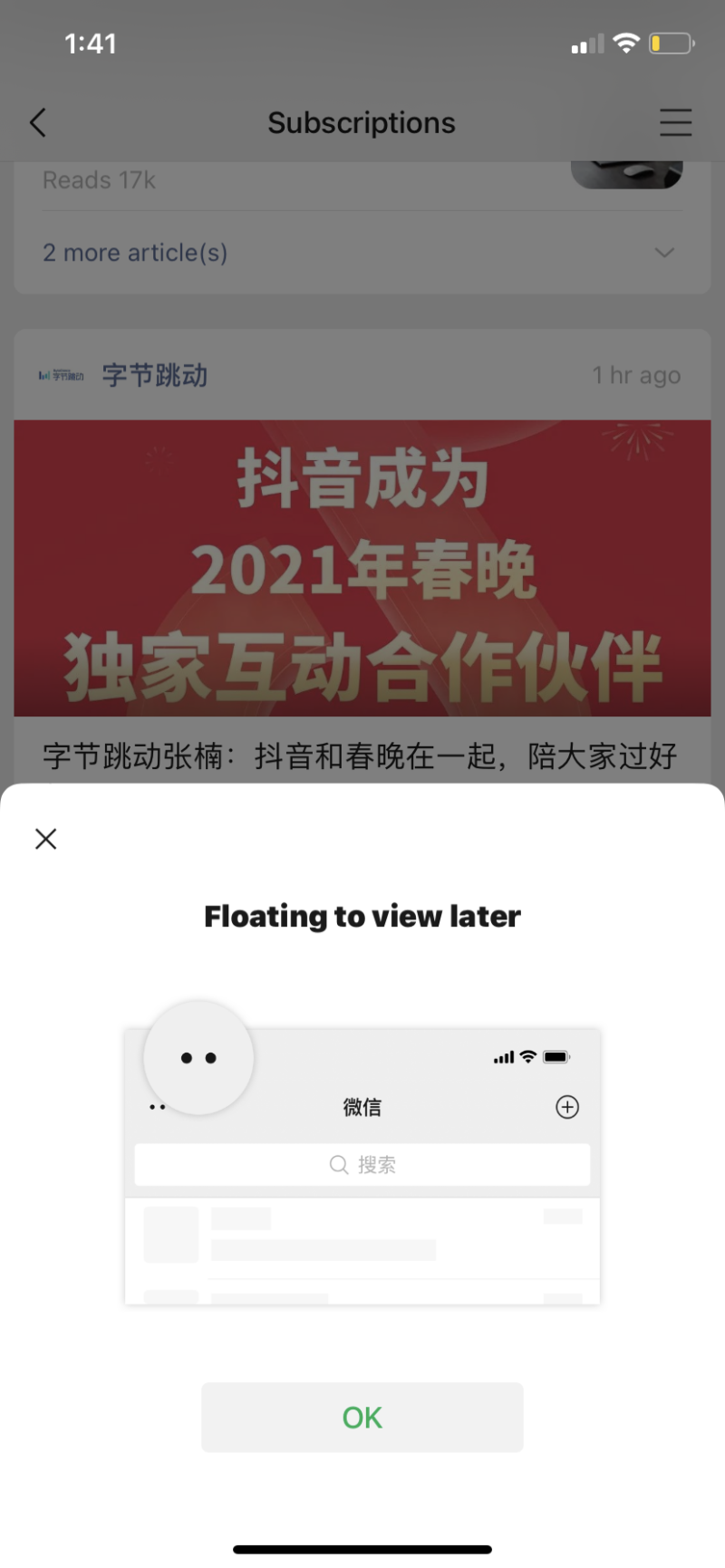This screenshot has height=1568, width=725.
Task: Select the 字节跳动 account avatar
Action: (60, 374)
